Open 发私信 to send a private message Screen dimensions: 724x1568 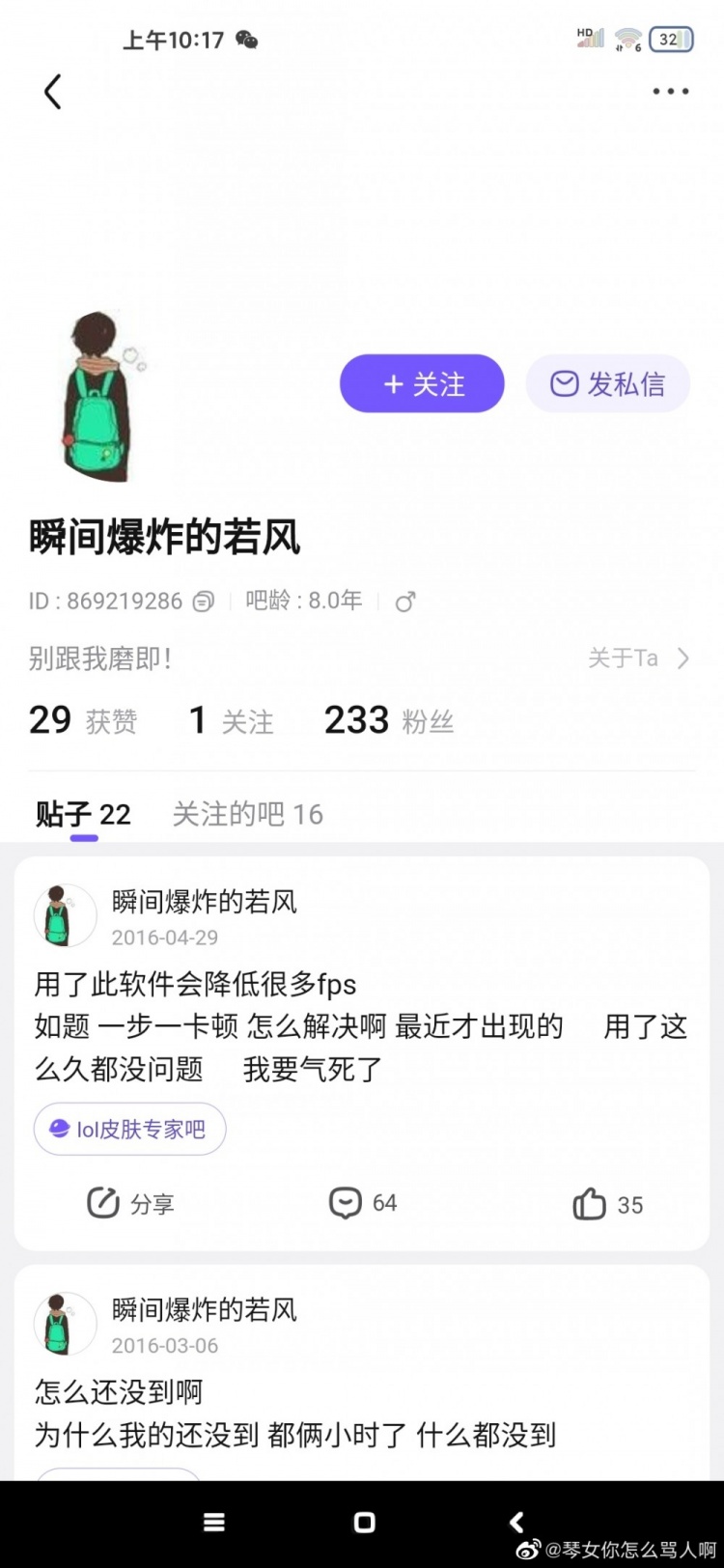607,383
